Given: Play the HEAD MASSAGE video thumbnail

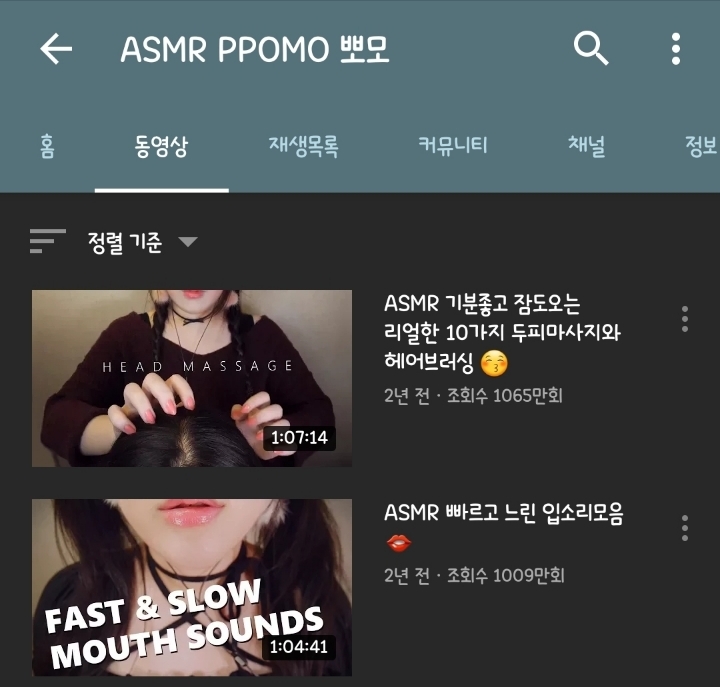Looking at the screenshot, I should point(192,378).
